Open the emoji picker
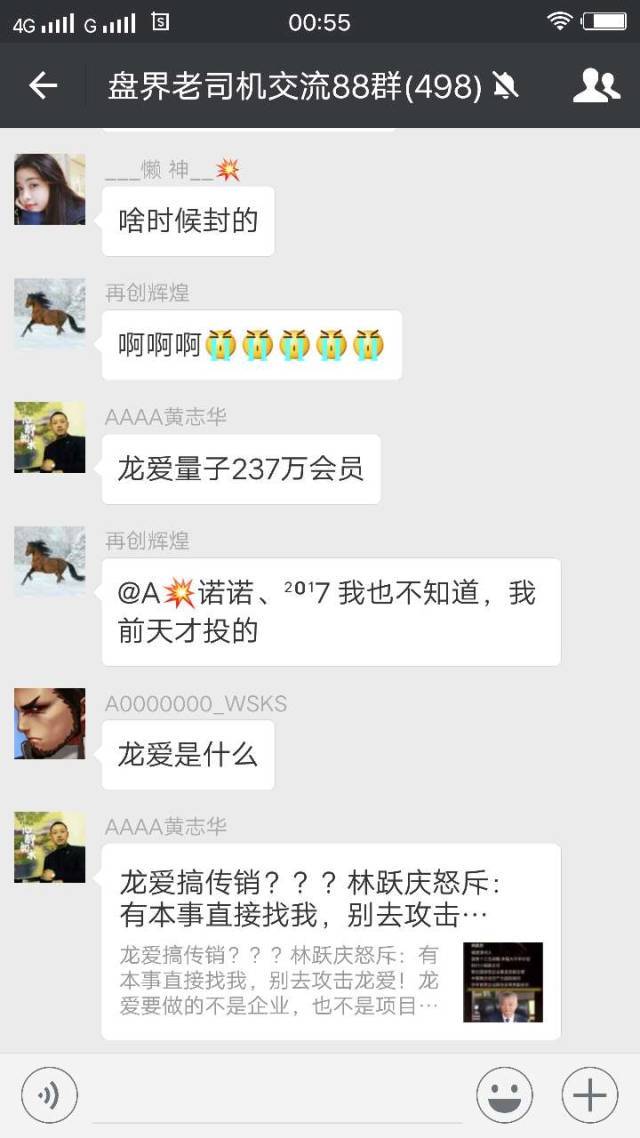The height and width of the screenshot is (1138, 640). (504, 1096)
